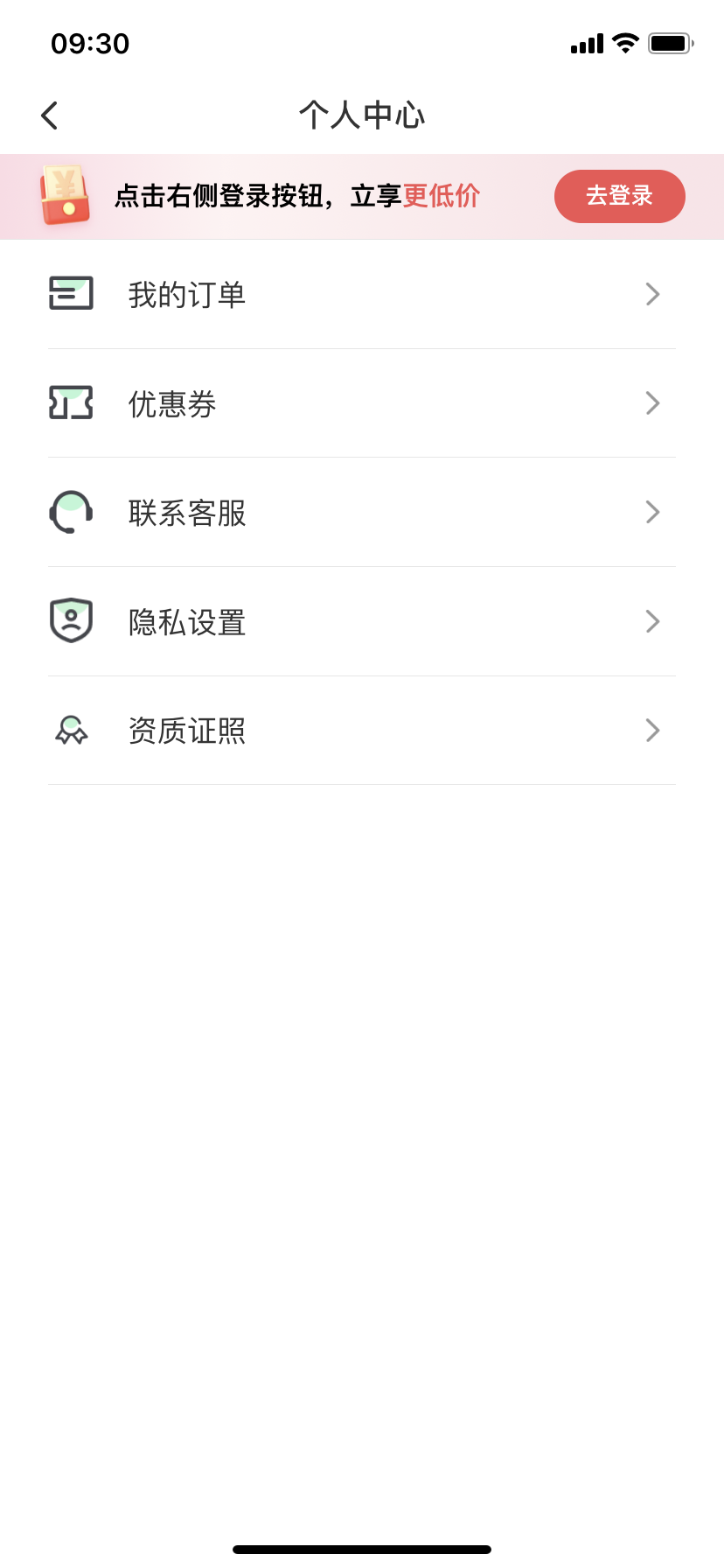The width and height of the screenshot is (724, 1568).
Task: Tap the Wi-Fi icon in status bar
Action: (624, 43)
